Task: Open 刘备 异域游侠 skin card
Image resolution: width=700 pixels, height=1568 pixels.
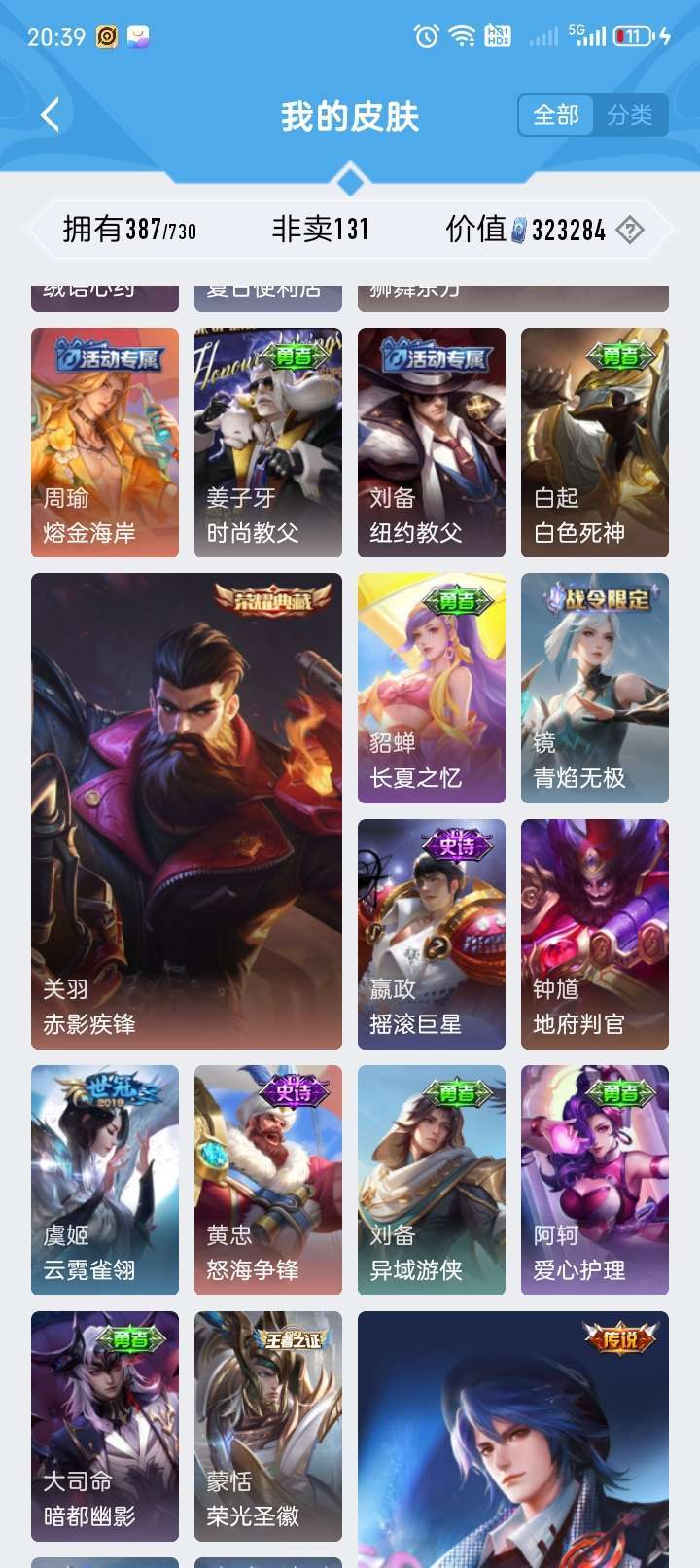Action: tap(432, 1180)
